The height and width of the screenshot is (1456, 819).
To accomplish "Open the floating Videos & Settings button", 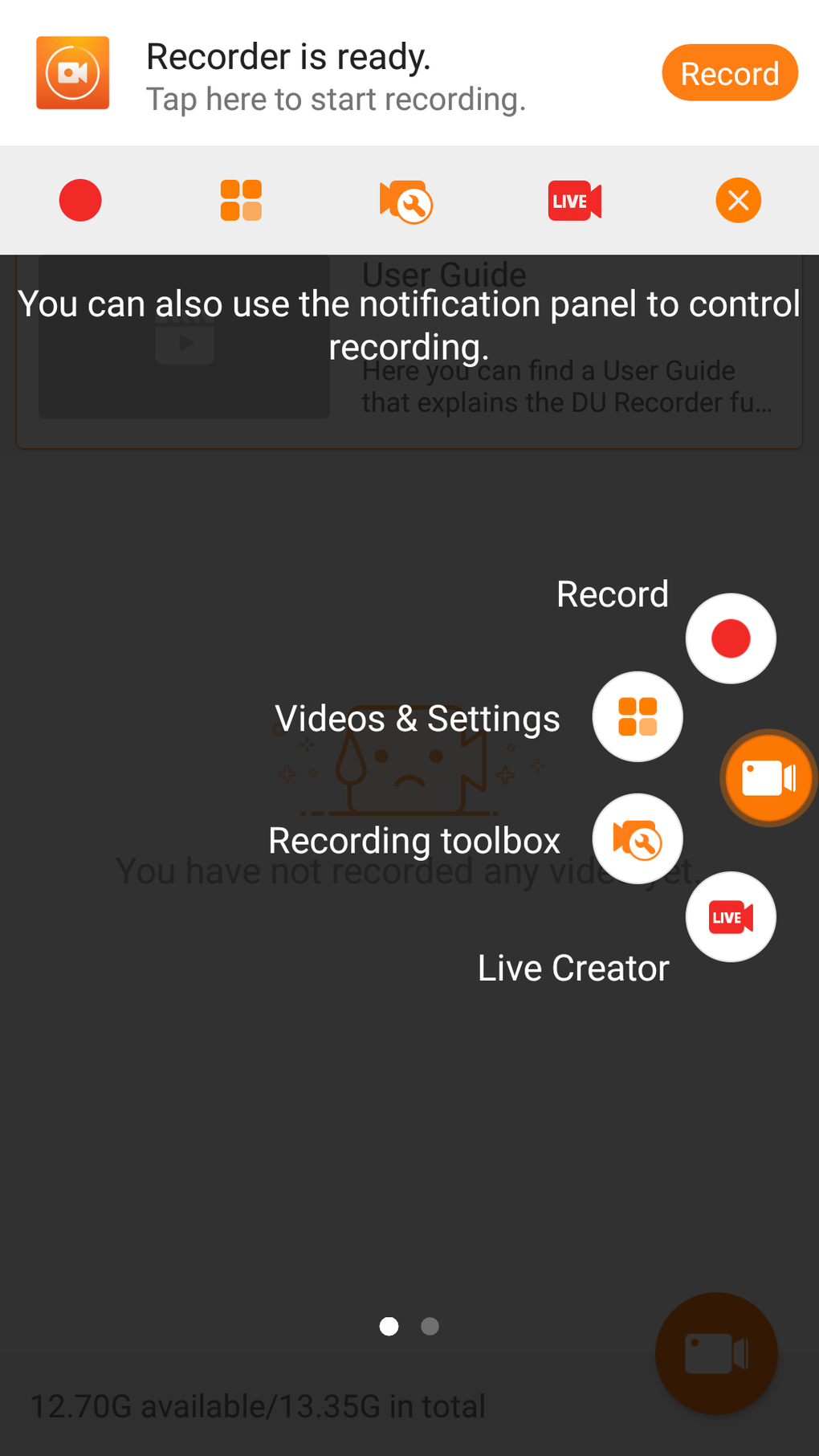I will click(638, 716).
